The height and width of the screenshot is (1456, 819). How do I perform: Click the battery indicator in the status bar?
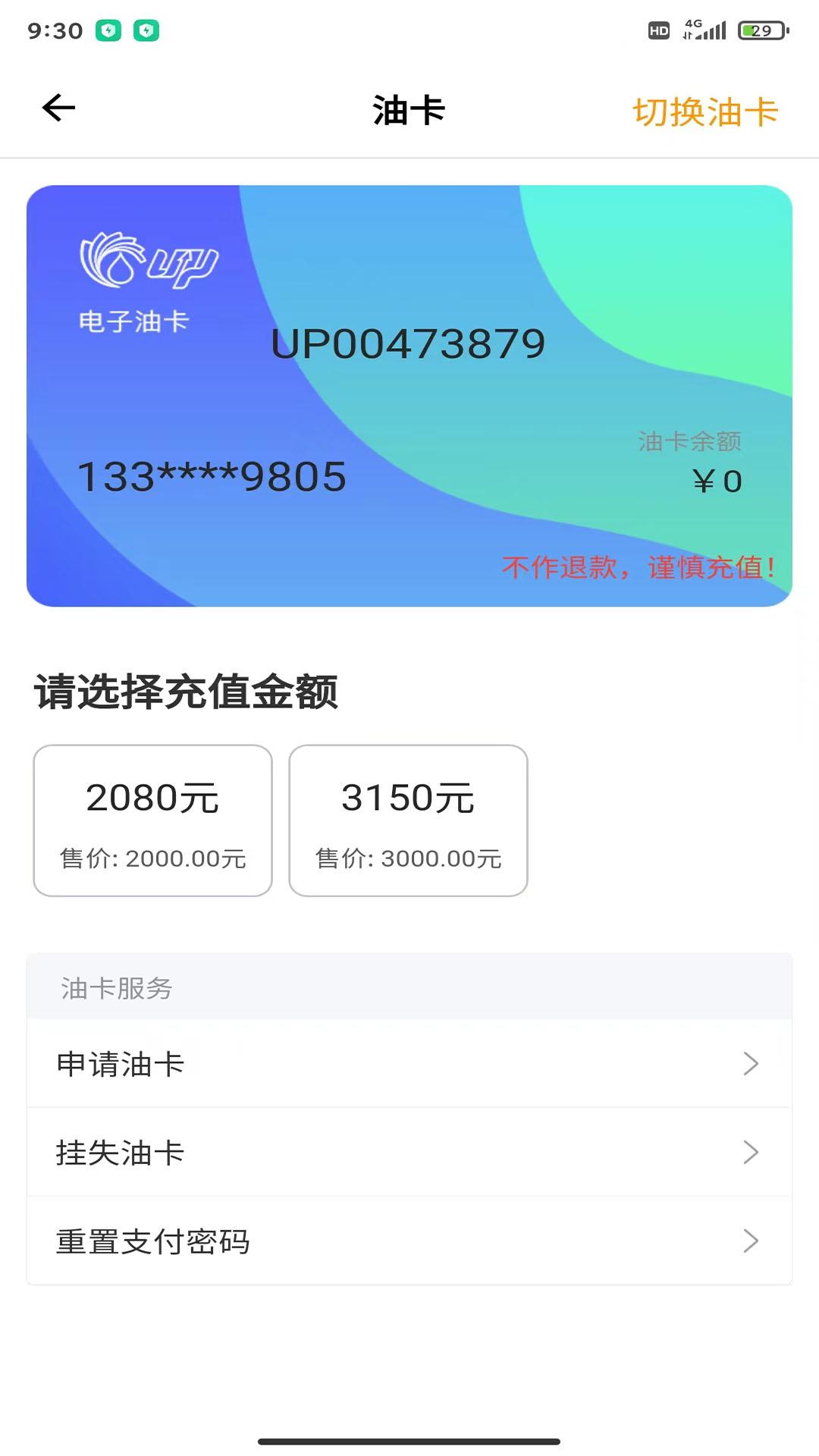pyautogui.click(x=762, y=30)
